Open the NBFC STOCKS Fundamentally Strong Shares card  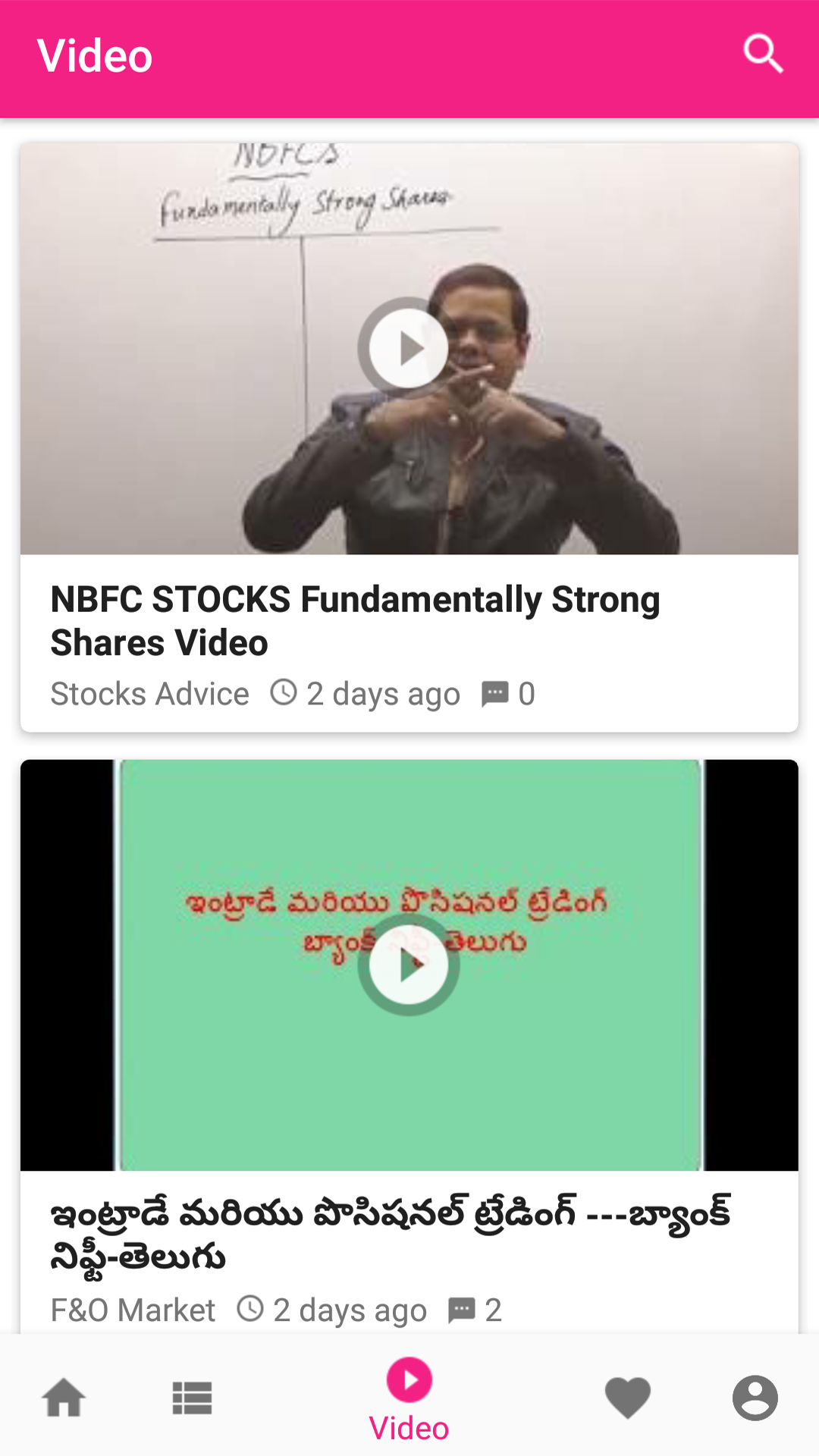[355, 621]
